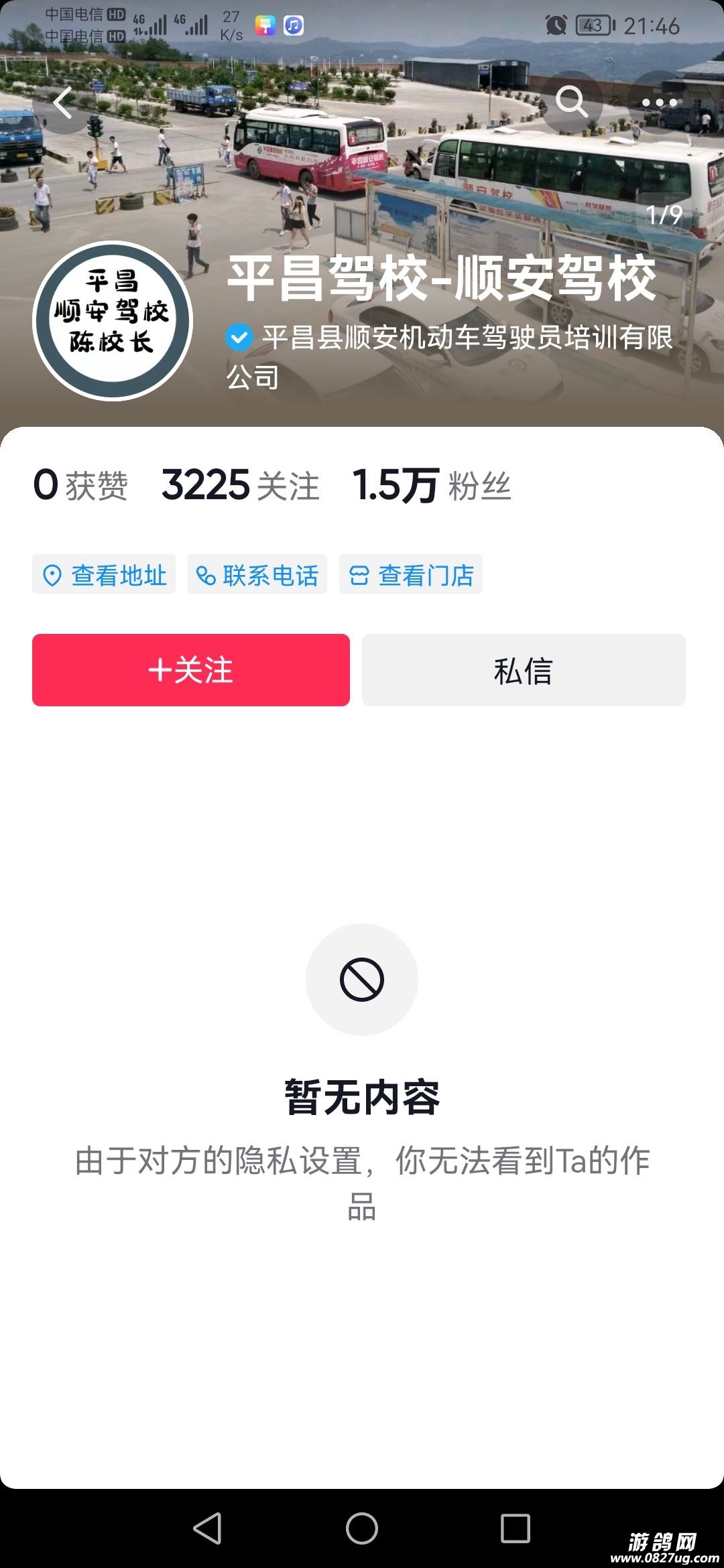Open the system recent apps button
This screenshot has width=724, height=1568.
click(x=515, y=1528)
